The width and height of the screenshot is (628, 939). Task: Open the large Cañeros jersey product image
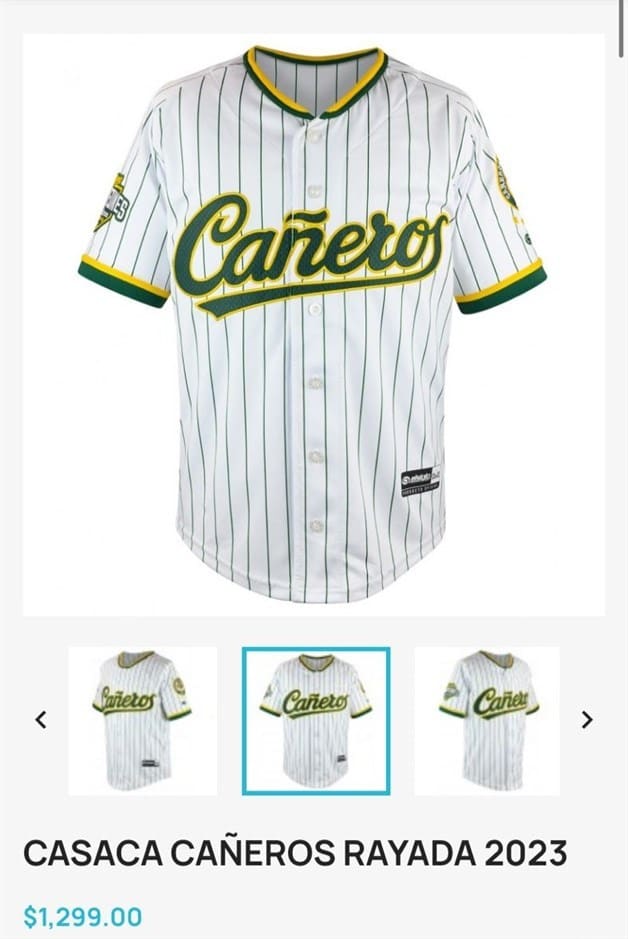tap(313, 325)
